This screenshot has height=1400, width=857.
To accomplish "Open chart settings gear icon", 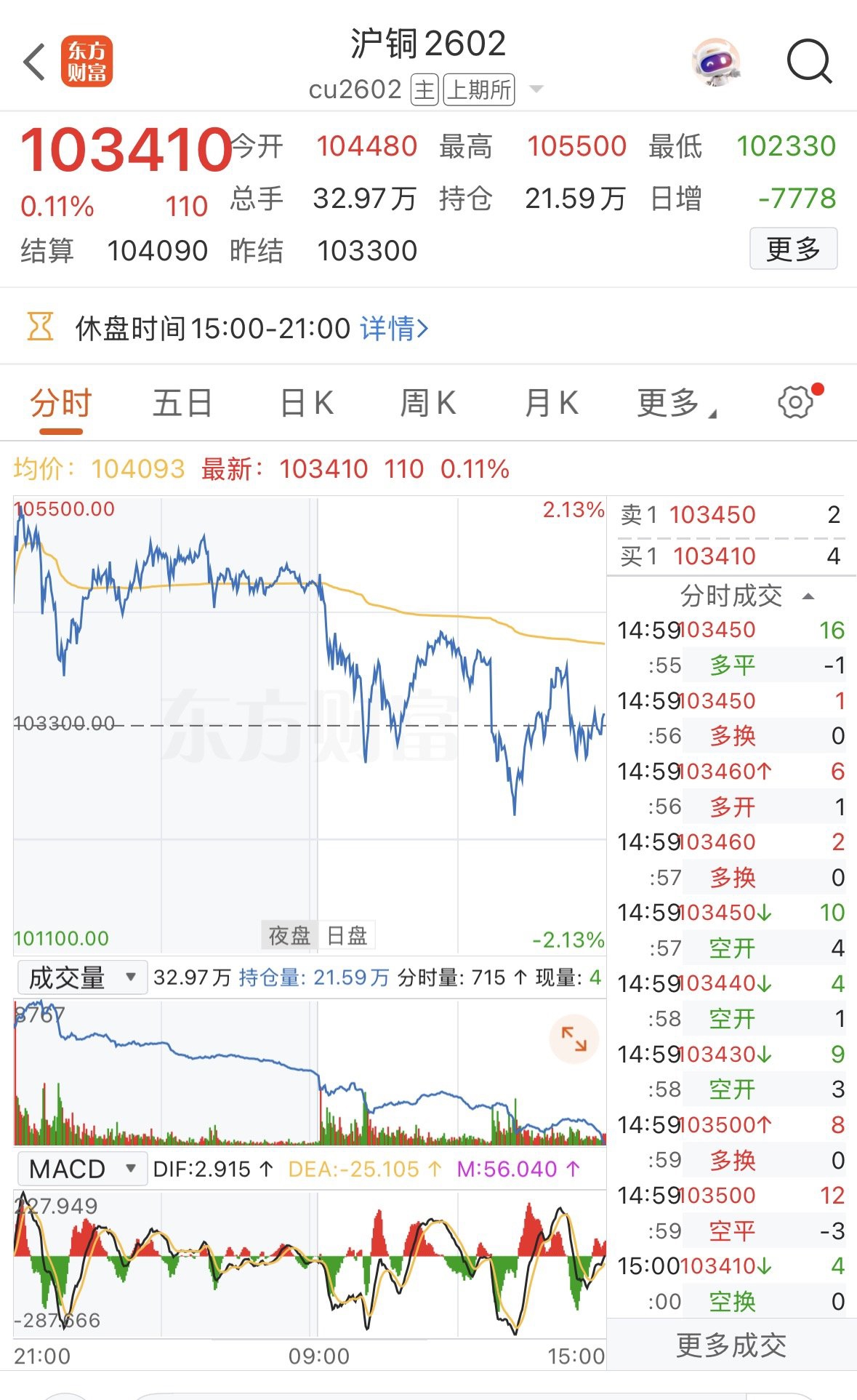I will [796, 402].
